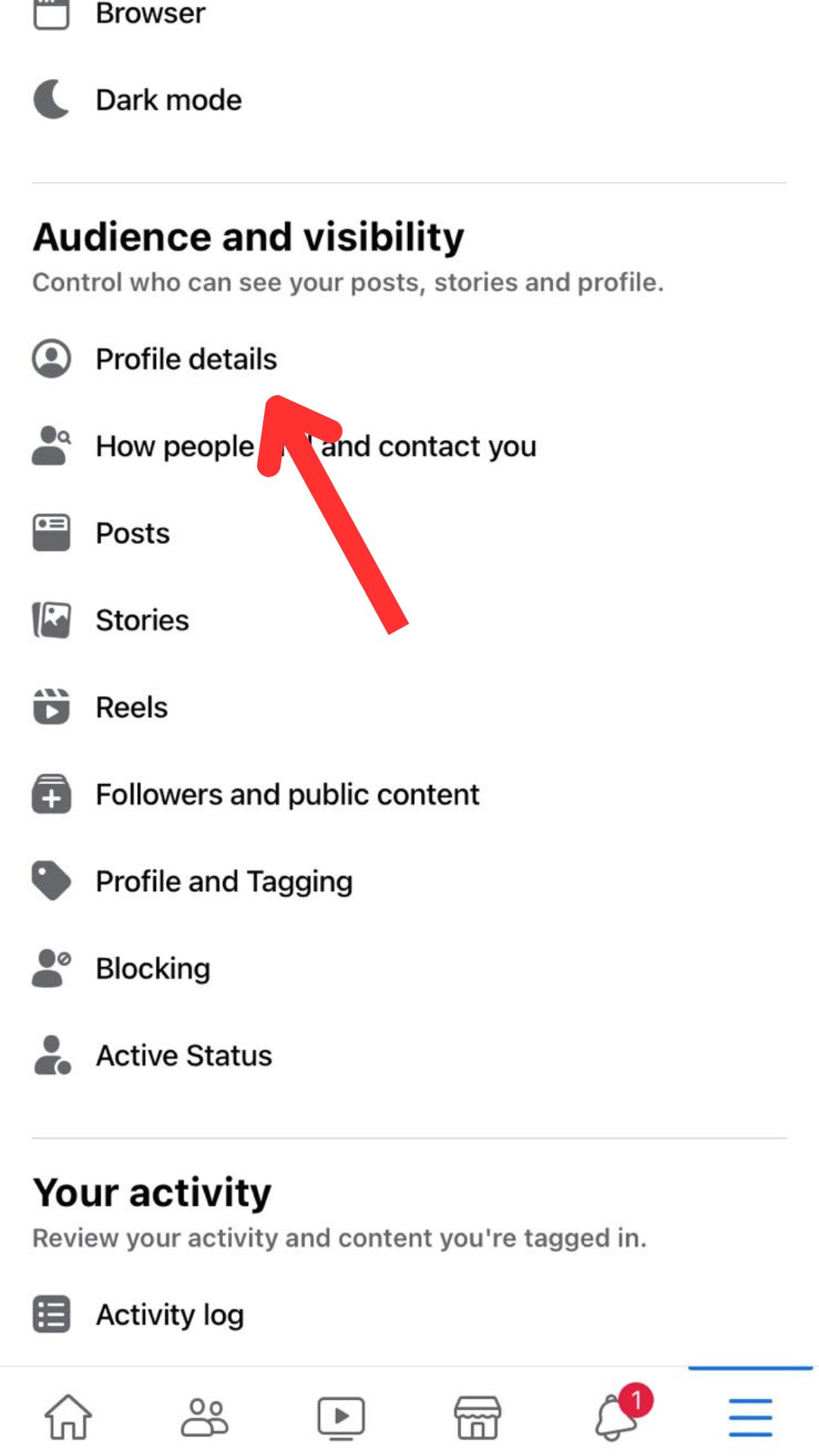Open Profile and Tagging settings
This screenshot has width=819, height=1456.
pyautogui.click(x=409, y=881)
